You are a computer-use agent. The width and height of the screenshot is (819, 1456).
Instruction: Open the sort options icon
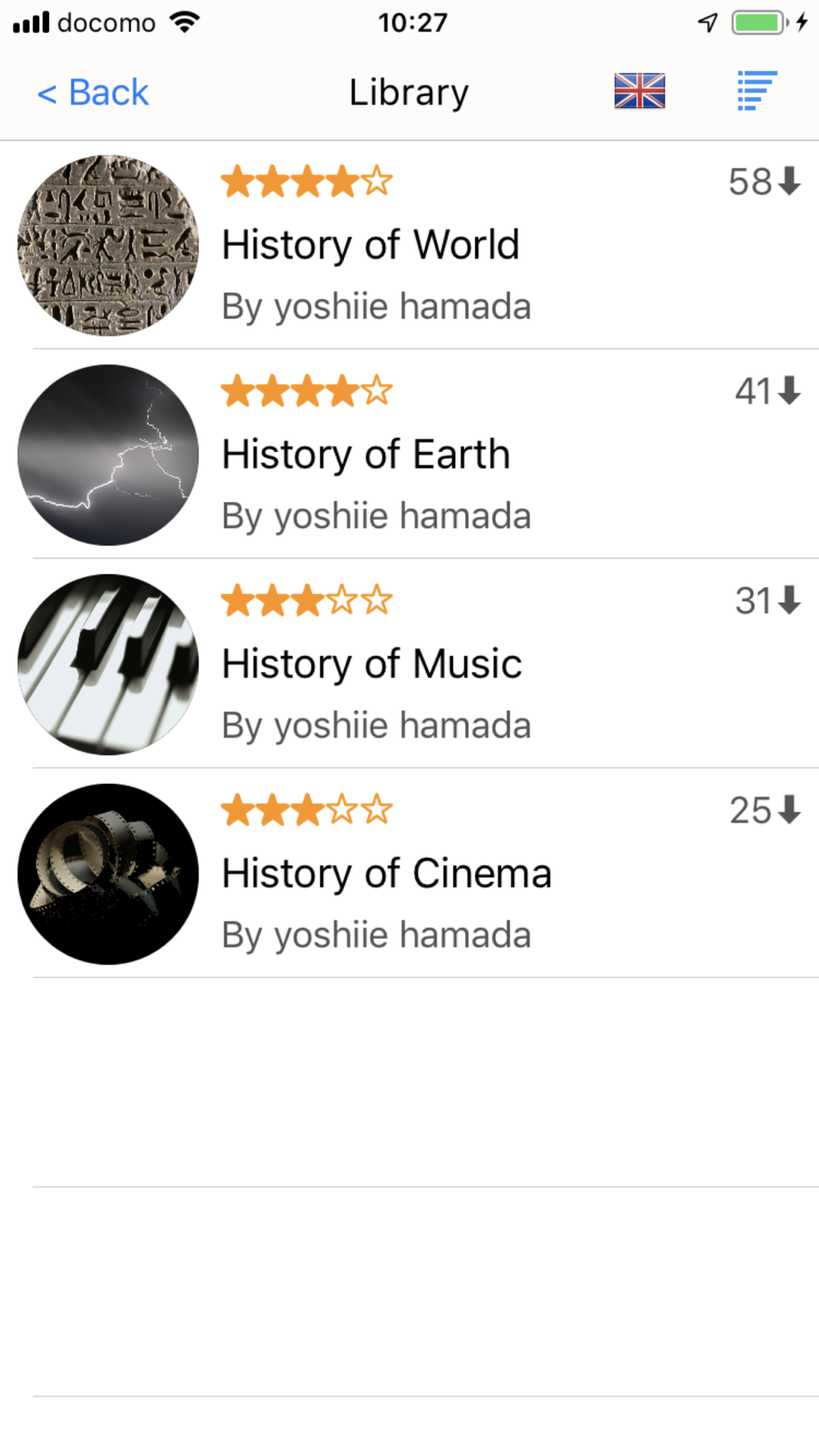[757, 91]
